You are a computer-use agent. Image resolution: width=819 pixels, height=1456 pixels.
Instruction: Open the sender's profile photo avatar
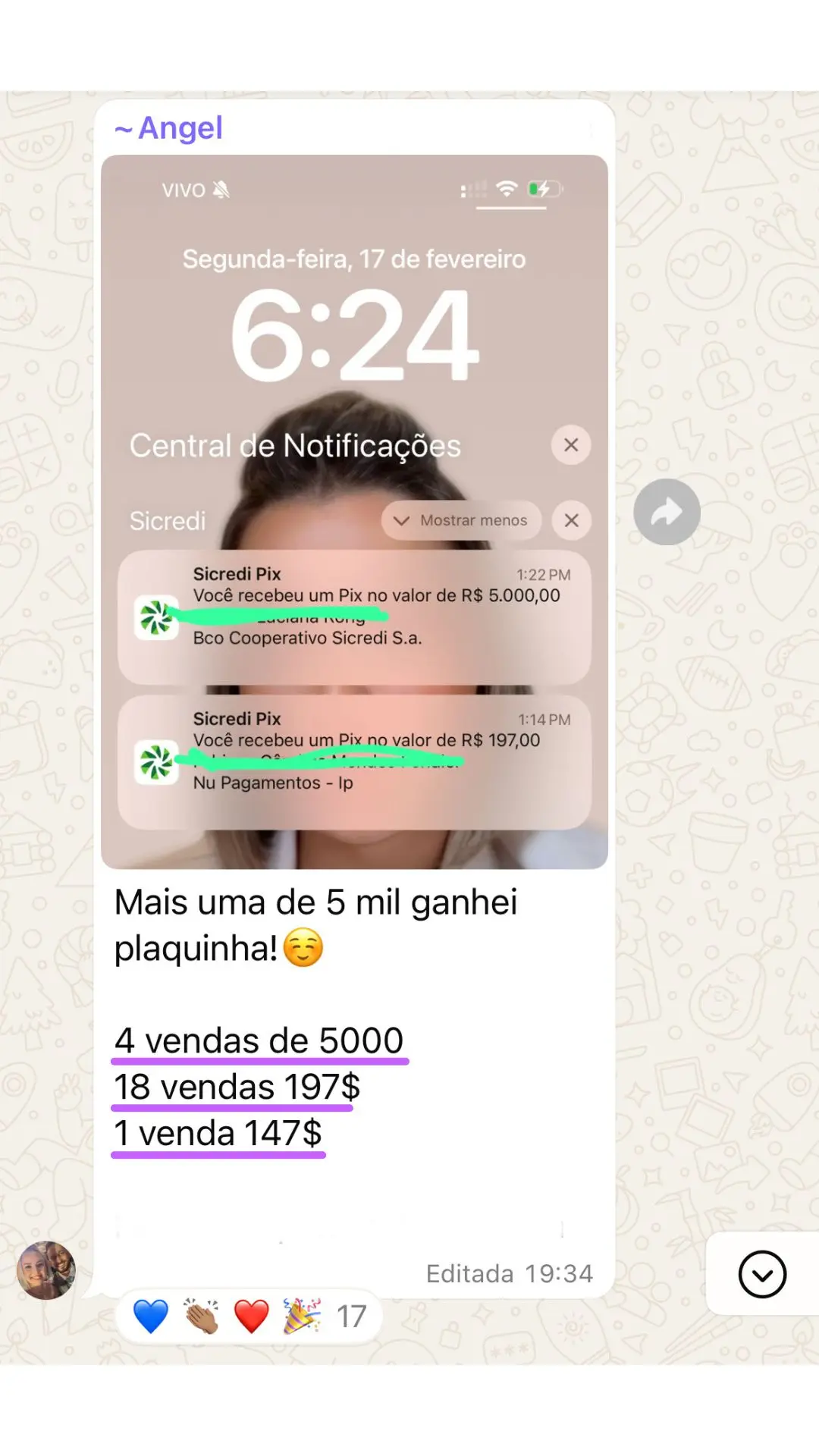click(x=46, y=1270)
